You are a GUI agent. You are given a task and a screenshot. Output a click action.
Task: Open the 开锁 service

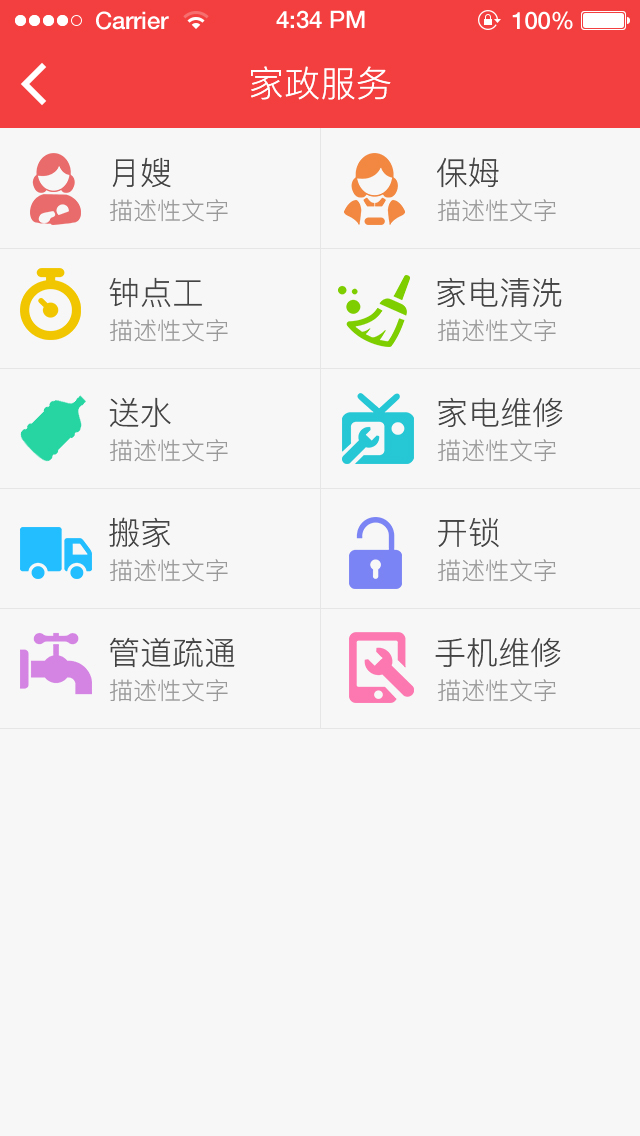click(x=480, y=548)
